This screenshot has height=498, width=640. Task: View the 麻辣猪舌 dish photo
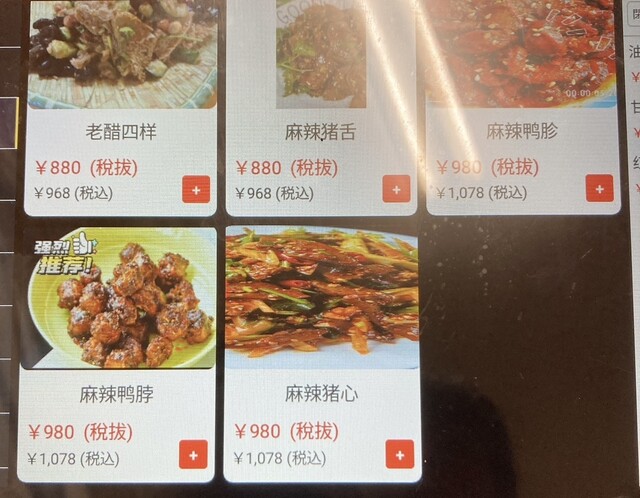[x=321, y=55]
